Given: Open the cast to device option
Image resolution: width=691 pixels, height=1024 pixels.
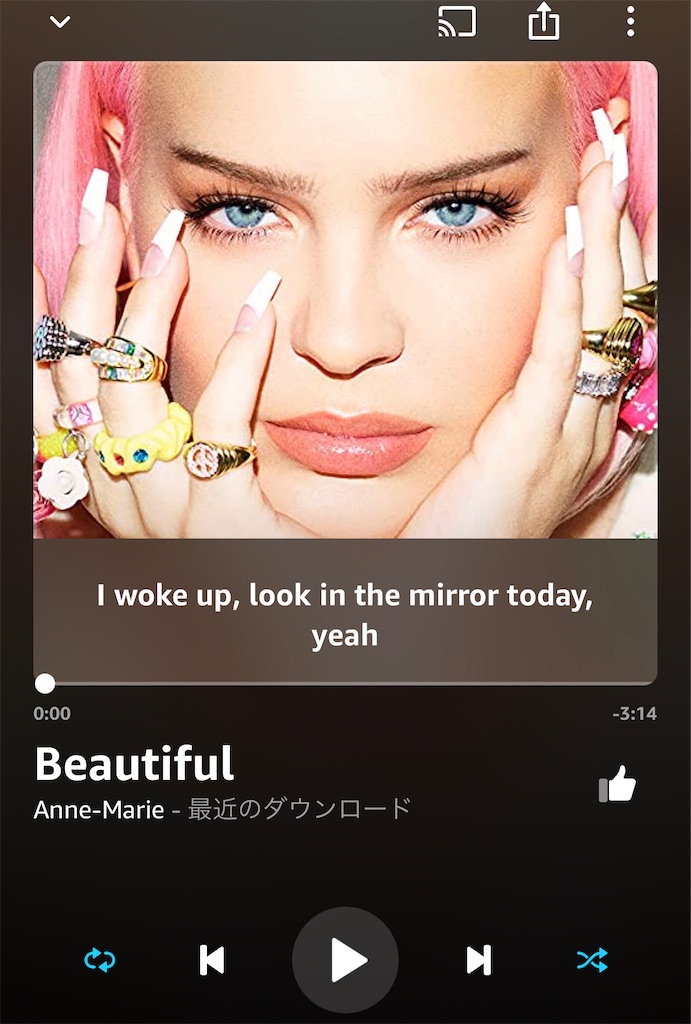Looking at the screenshot, I should (457, 22).
